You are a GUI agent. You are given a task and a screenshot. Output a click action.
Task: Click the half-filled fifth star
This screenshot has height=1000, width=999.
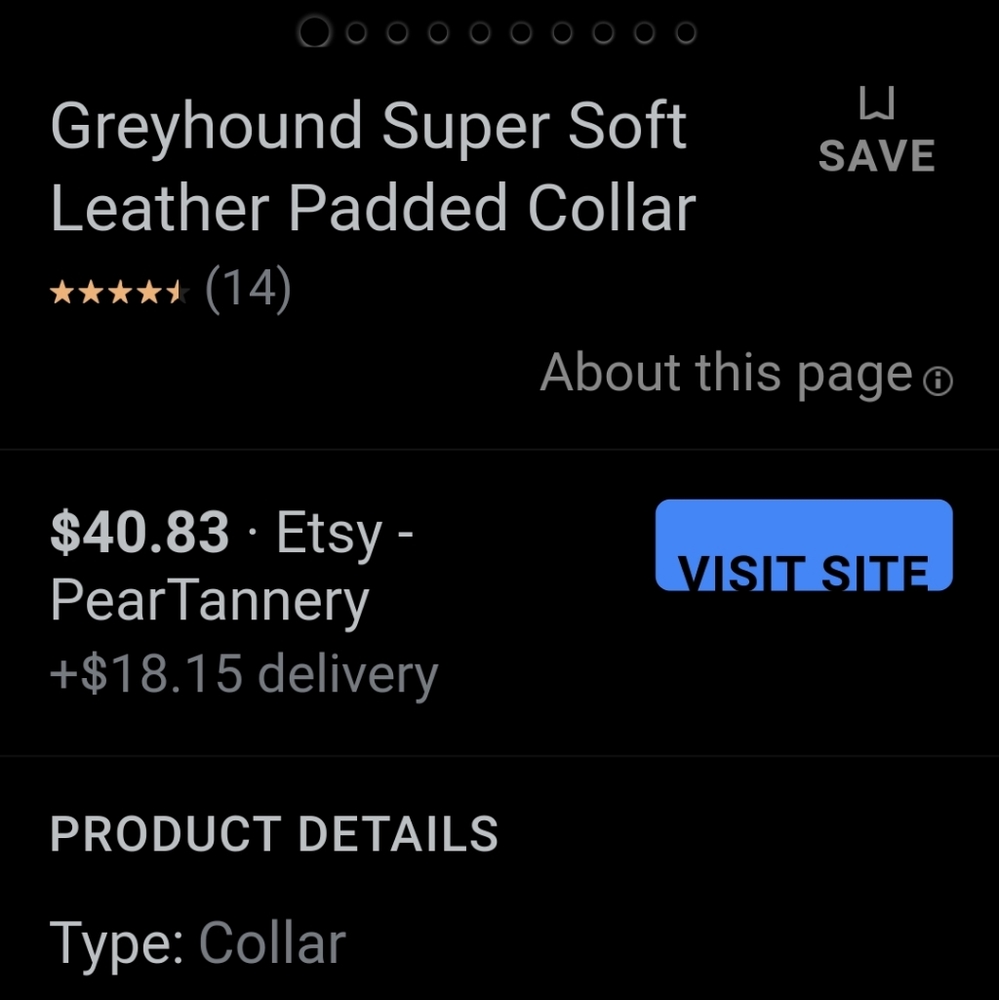click(175, 290)
